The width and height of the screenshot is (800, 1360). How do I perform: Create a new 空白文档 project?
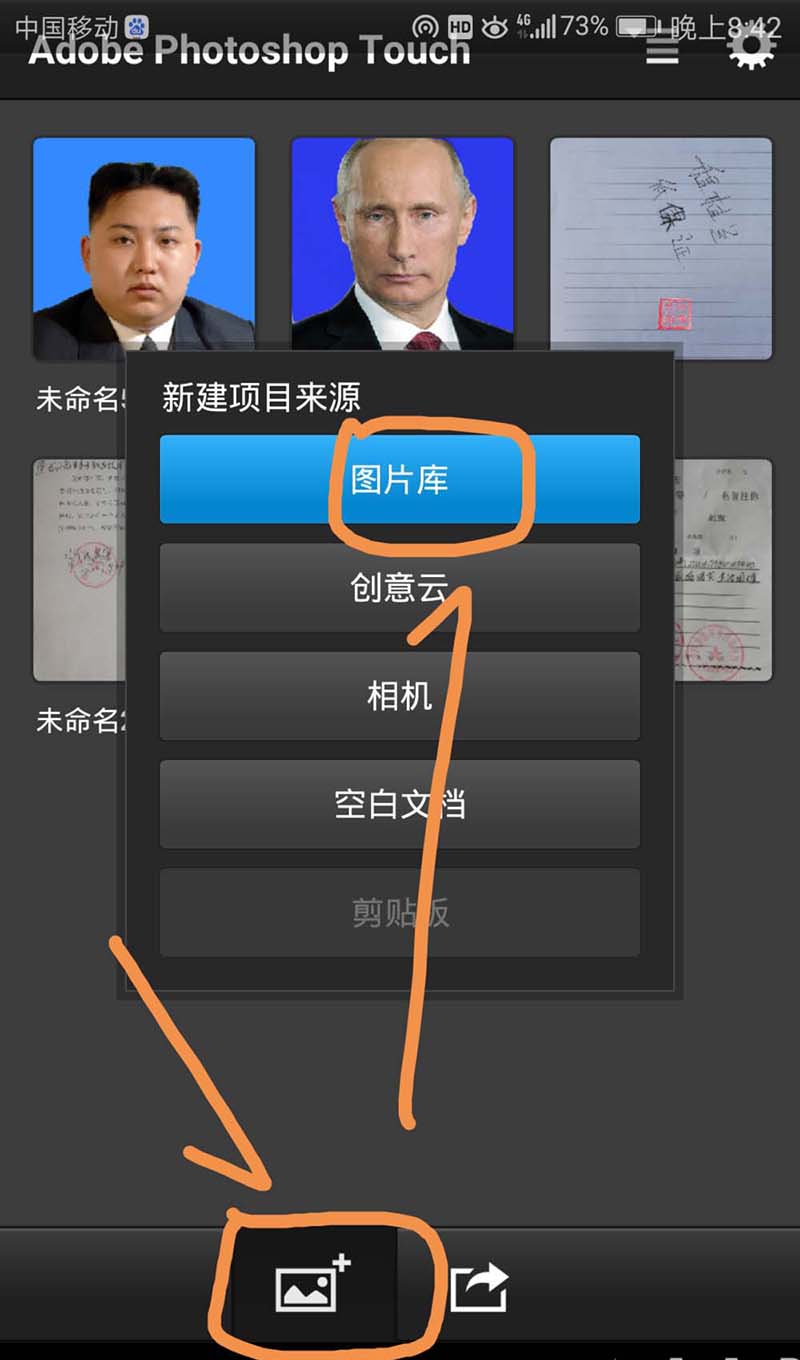[399, 804]
